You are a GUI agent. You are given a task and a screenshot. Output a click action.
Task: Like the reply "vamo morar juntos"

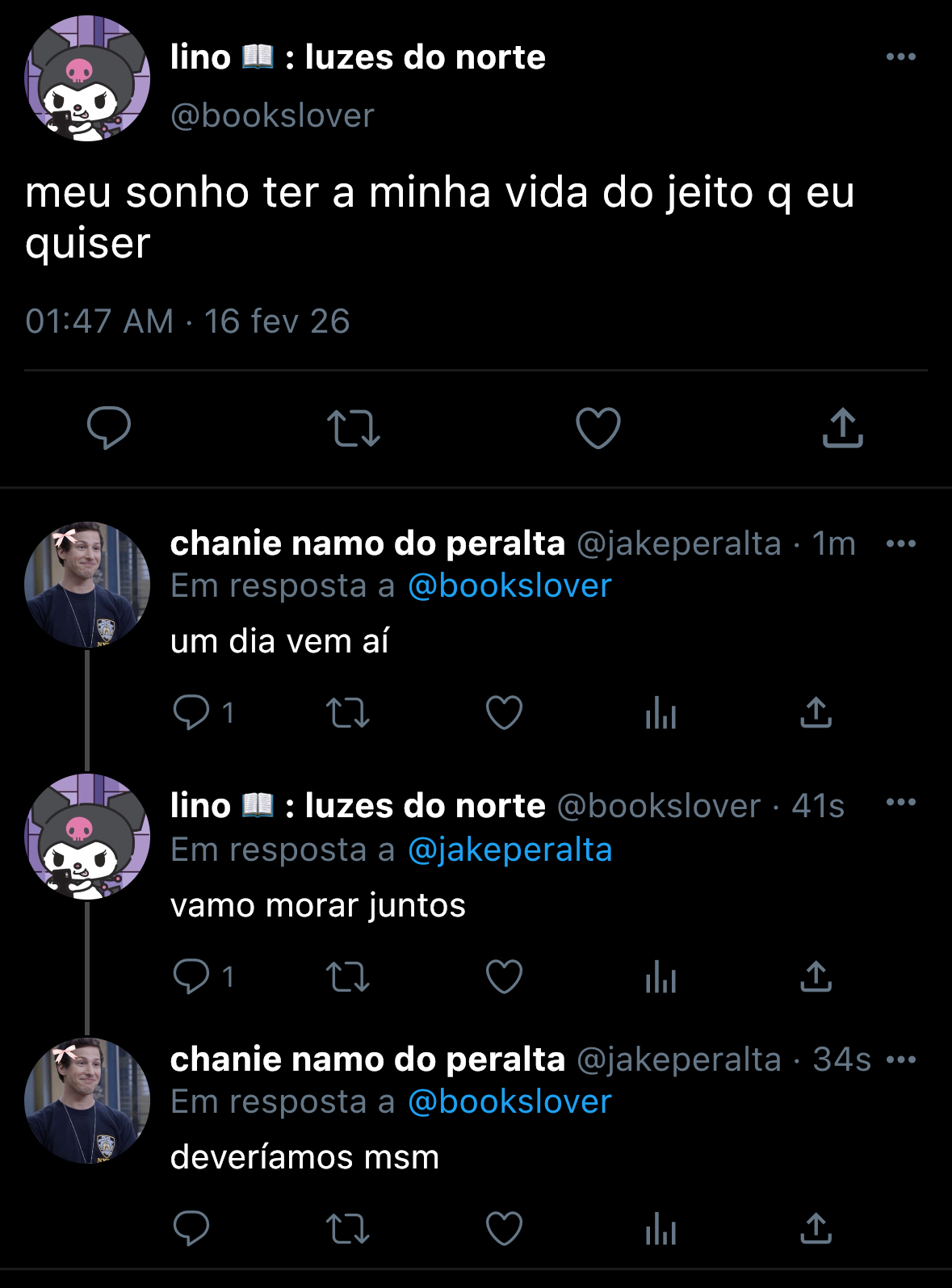coord(504,977)
